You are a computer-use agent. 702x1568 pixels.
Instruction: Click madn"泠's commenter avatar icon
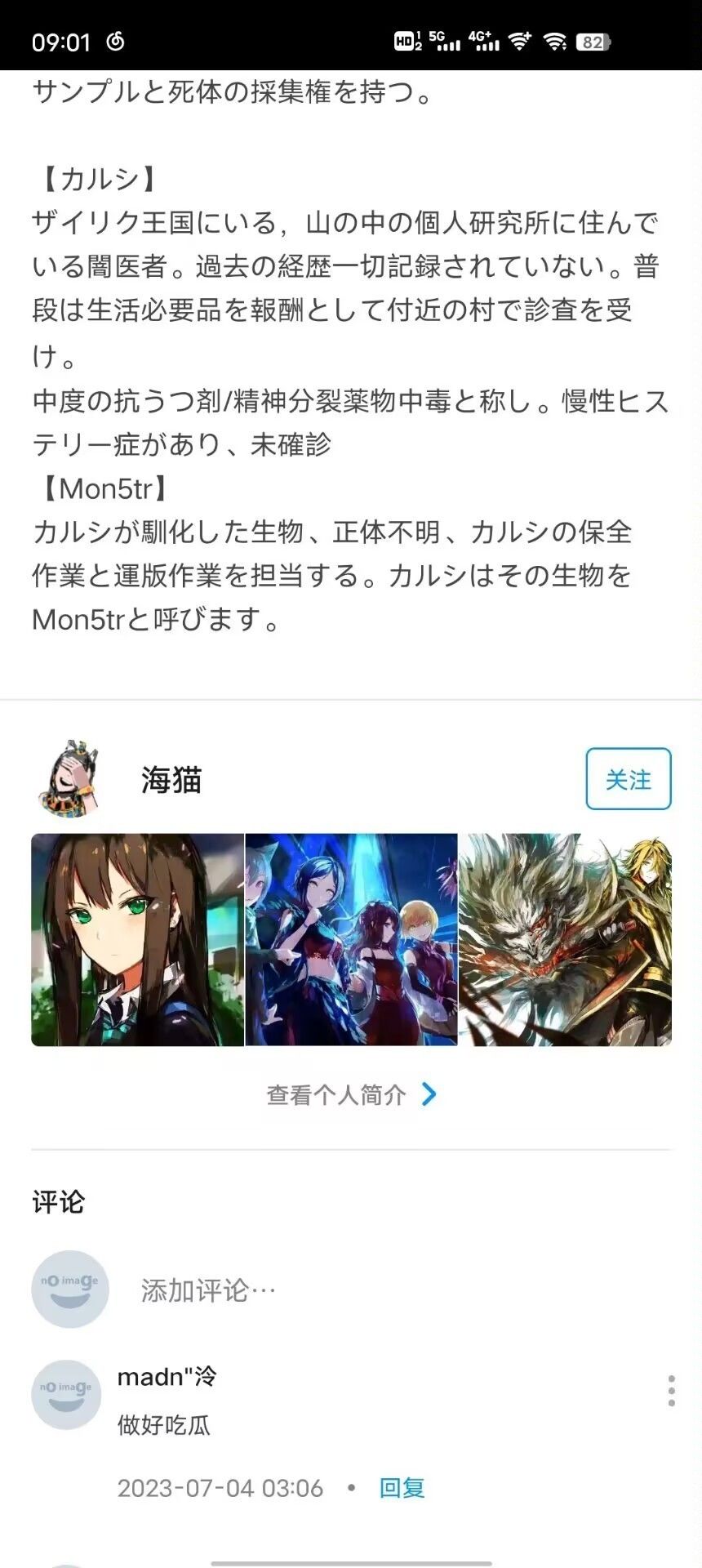coord(66,1395)
